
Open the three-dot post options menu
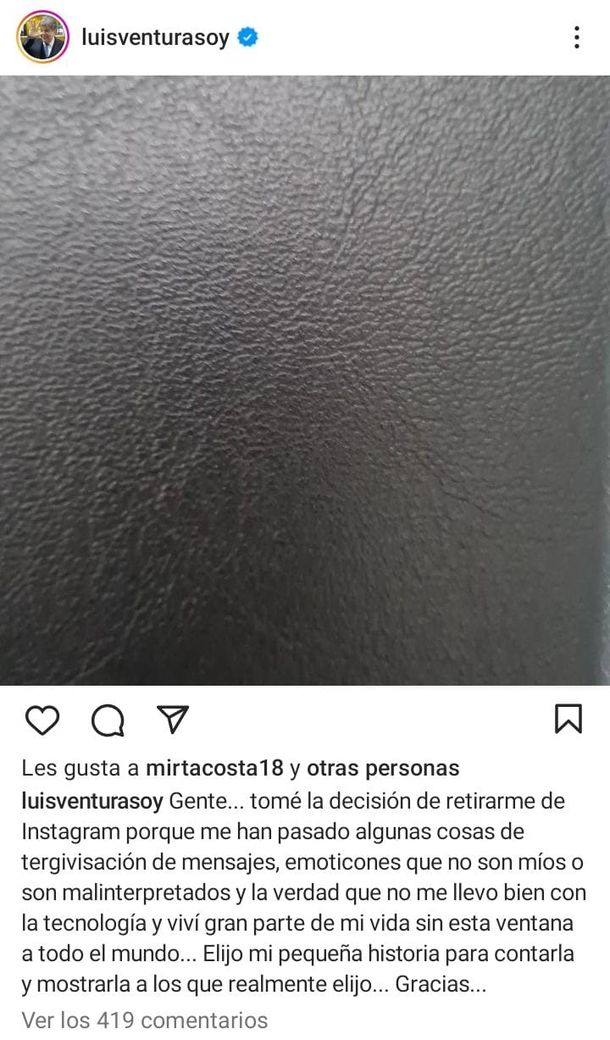pyautogui.click(x=576, y=38)
